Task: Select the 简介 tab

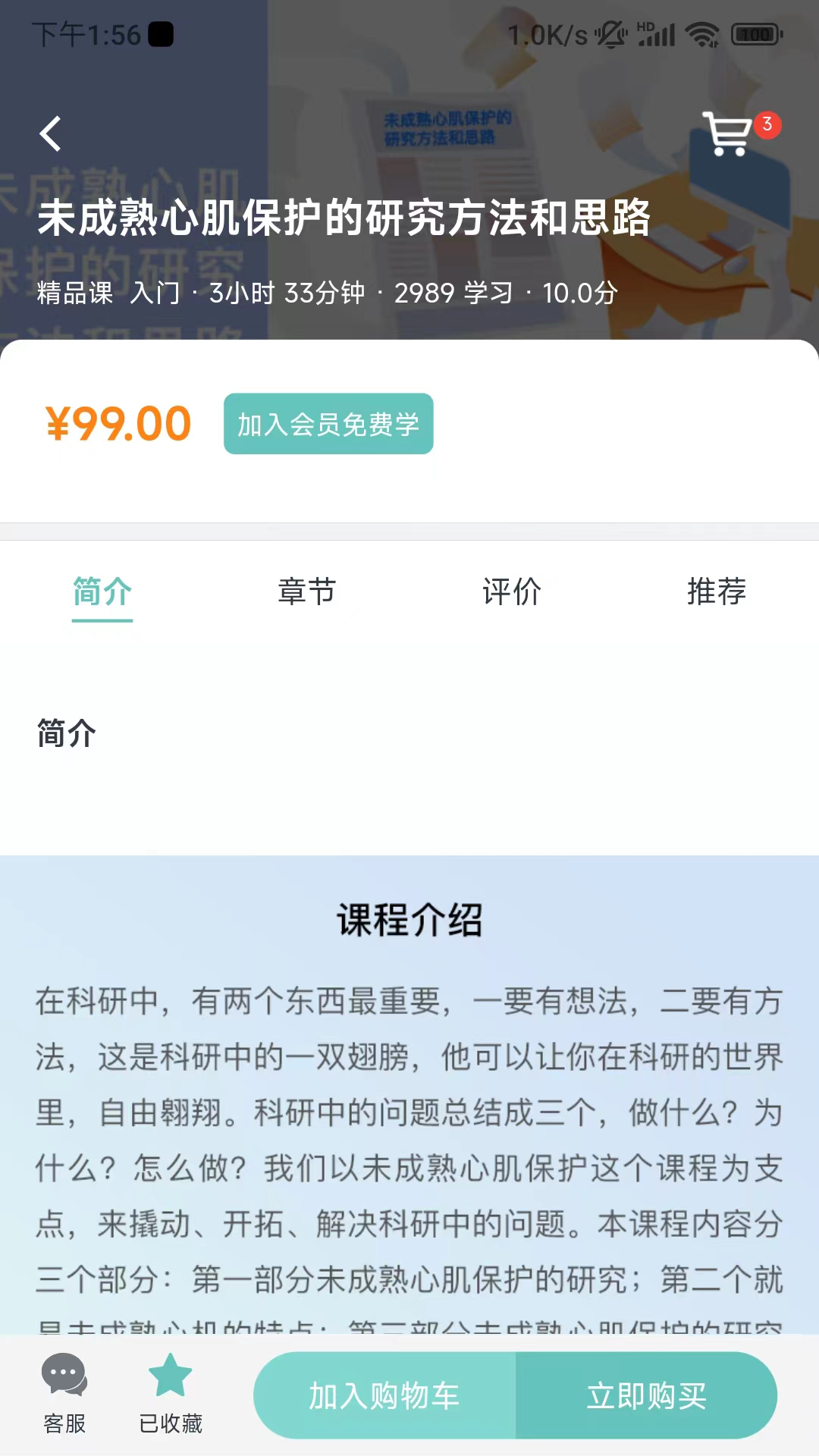Action: 102,593
